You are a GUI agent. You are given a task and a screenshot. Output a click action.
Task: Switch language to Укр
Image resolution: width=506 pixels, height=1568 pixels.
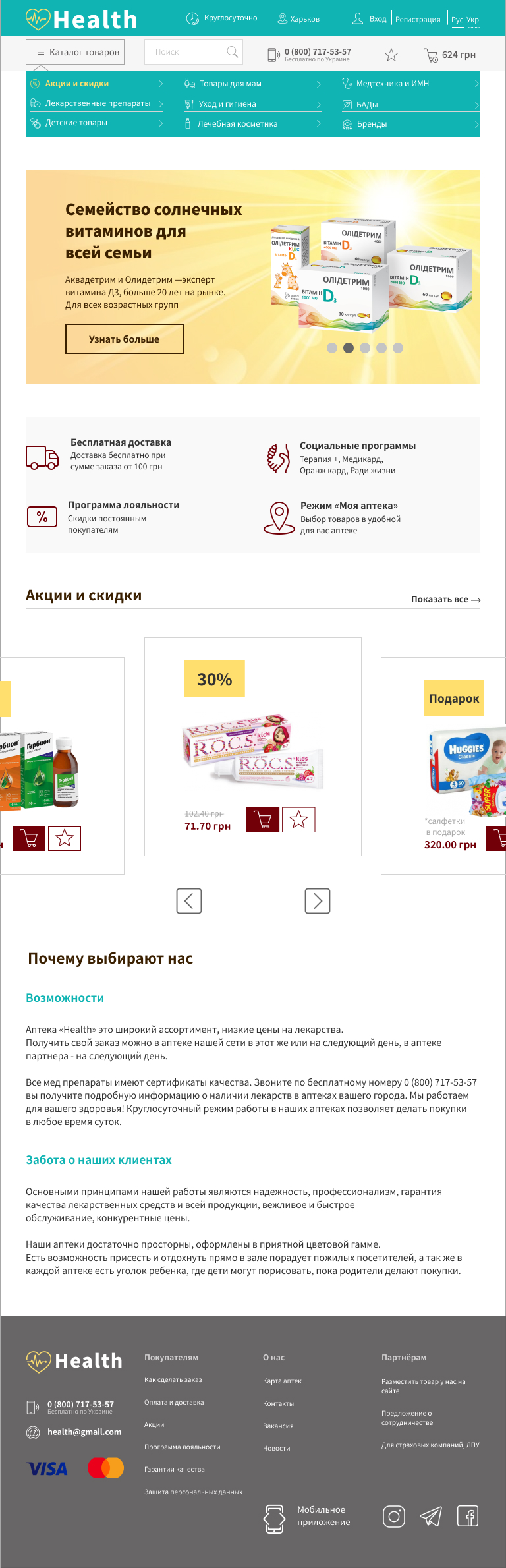tap(473, 20)
